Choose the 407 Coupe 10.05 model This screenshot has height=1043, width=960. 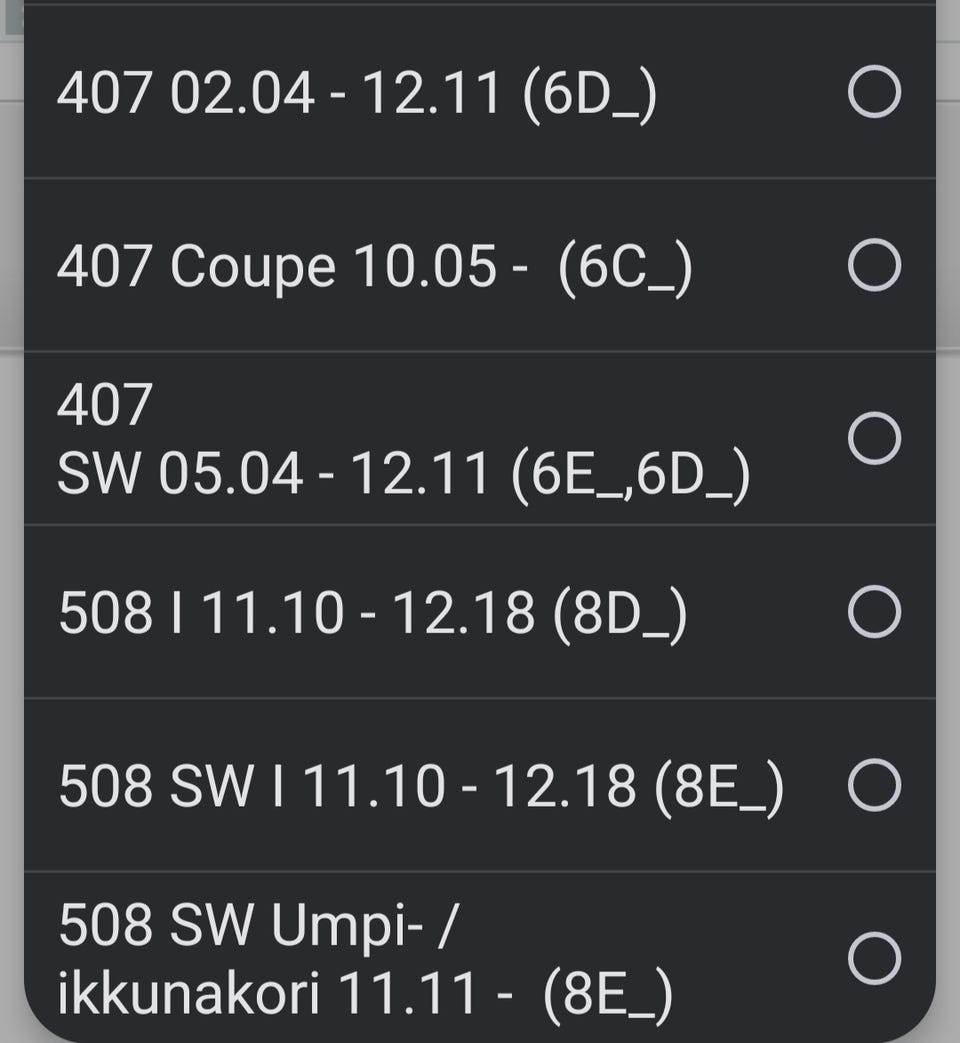[x=874, y=266]
